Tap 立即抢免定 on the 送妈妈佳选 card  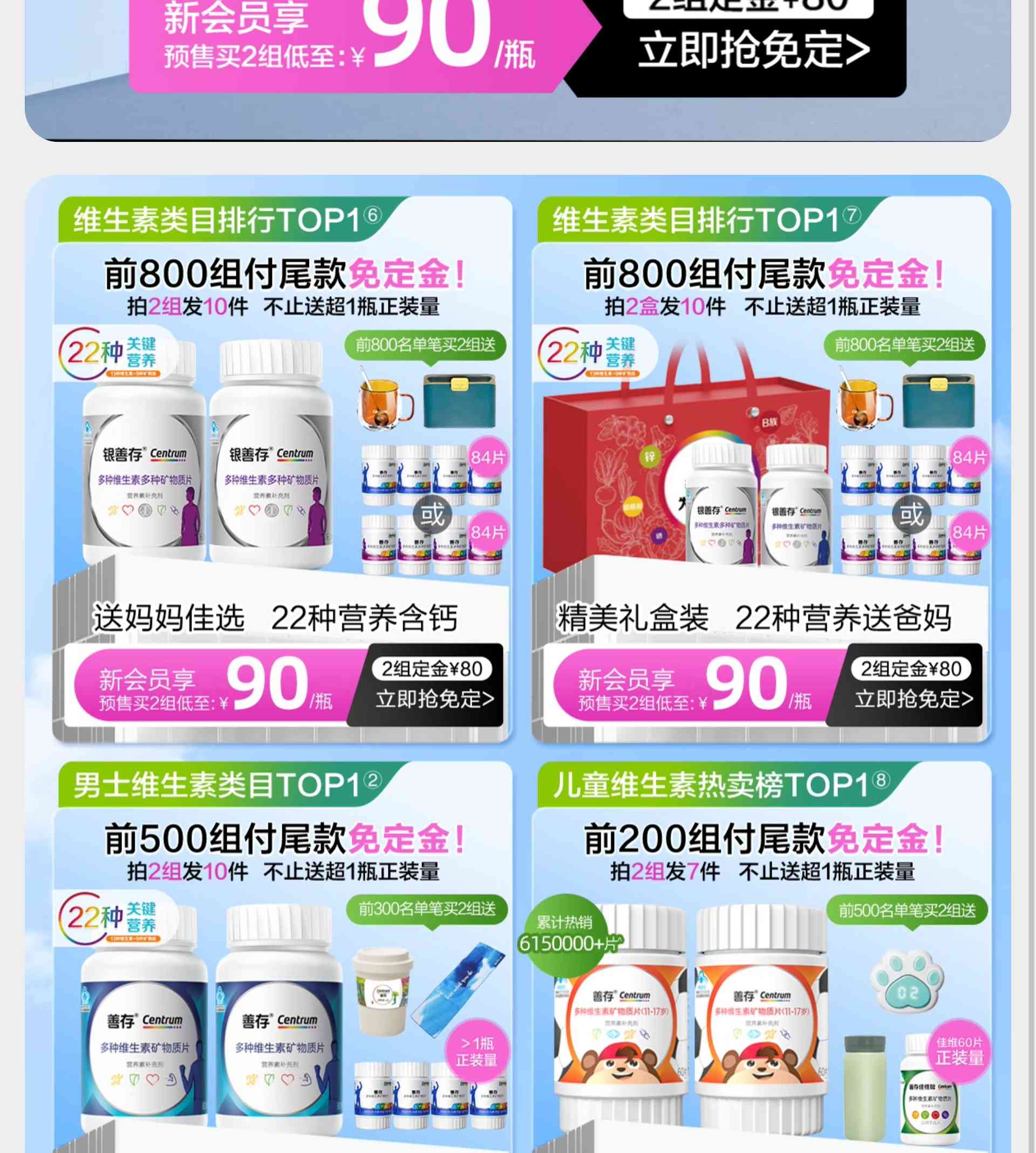(434, 698)
